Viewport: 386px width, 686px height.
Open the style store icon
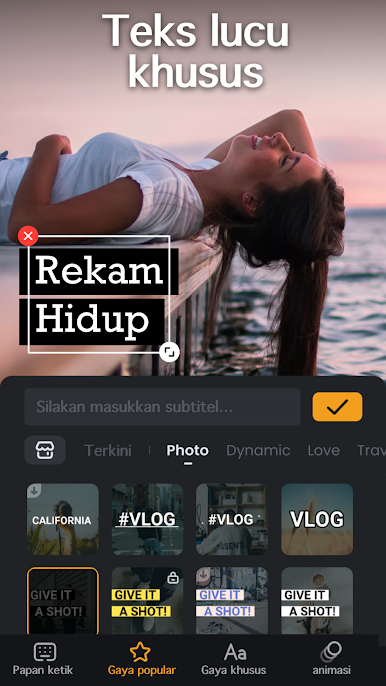click(45, 450)
